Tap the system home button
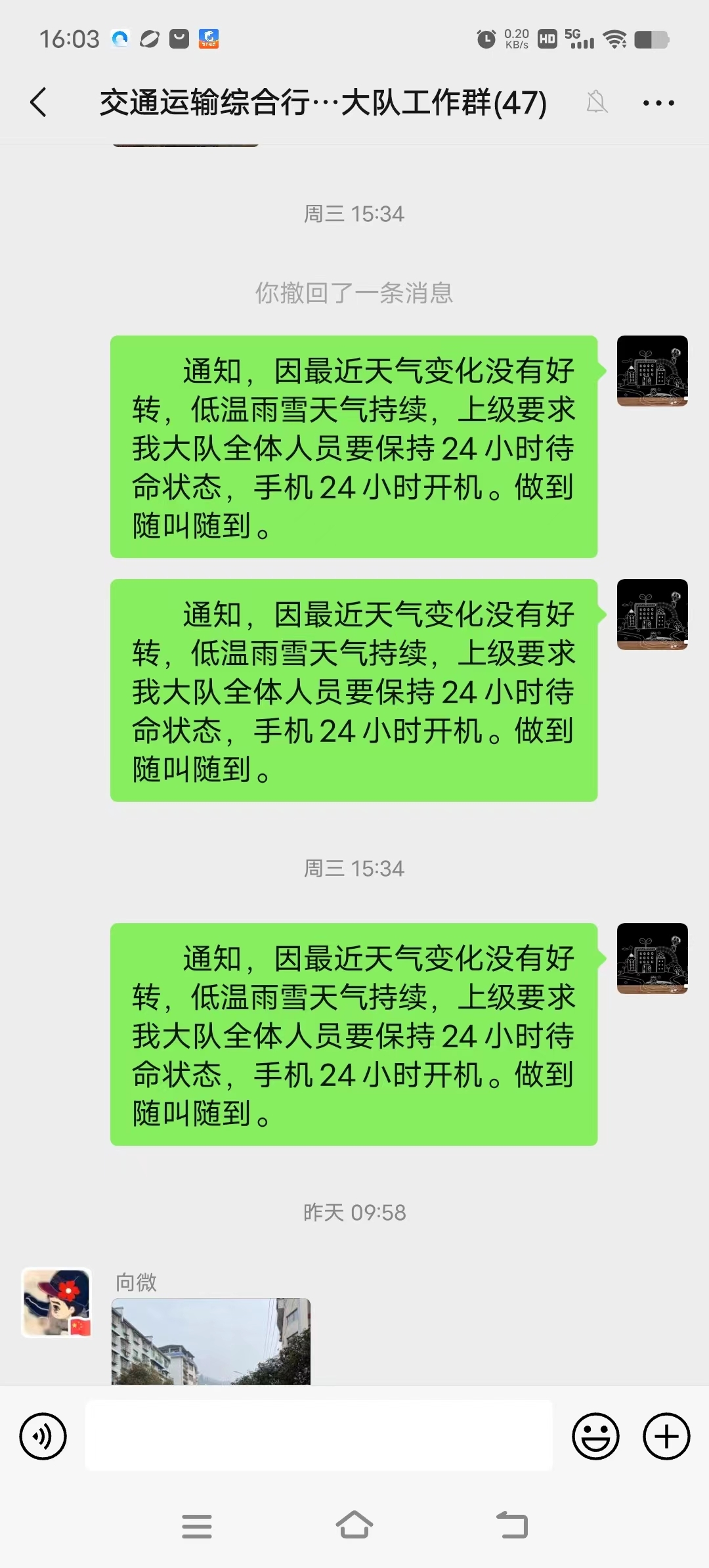 tap(354, 1525)
